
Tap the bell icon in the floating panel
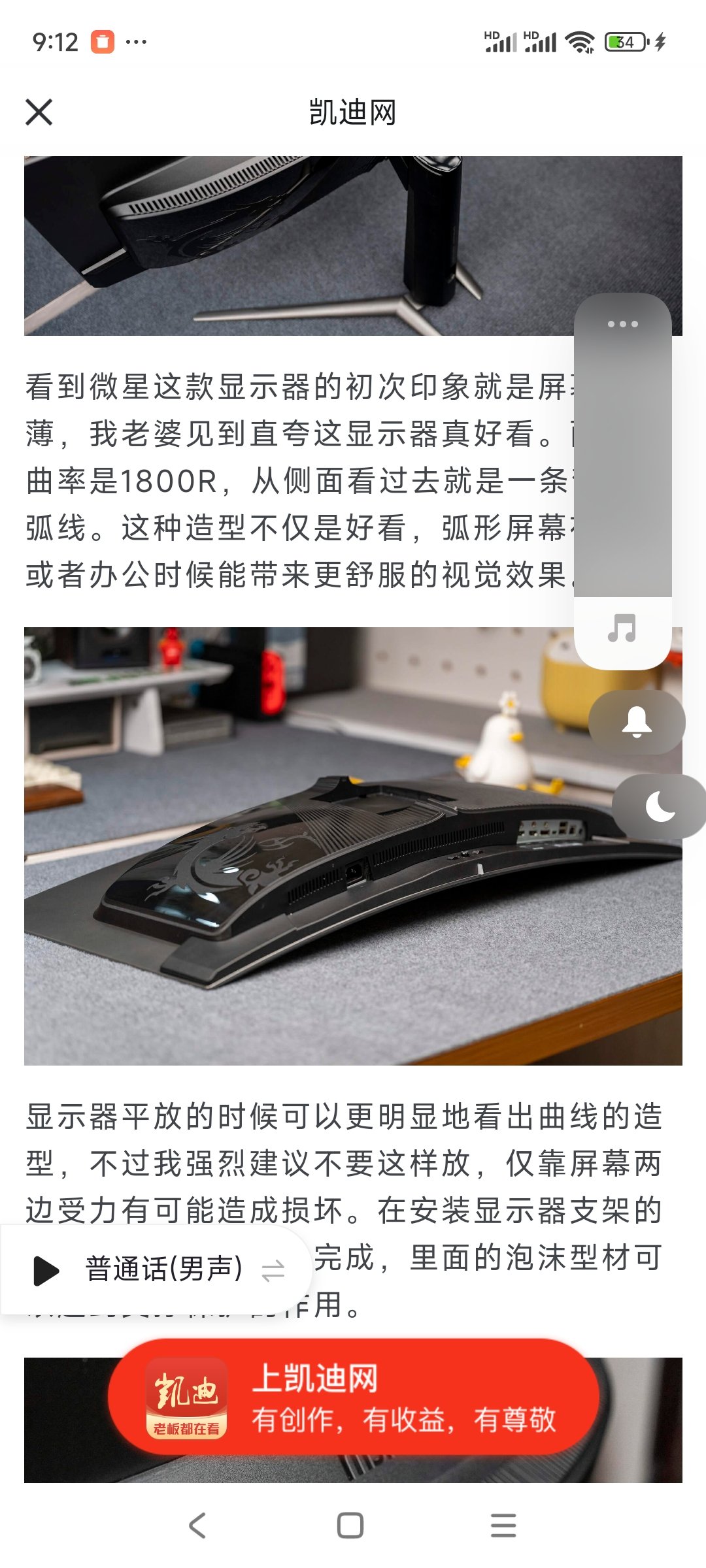(x=637, y=722)
